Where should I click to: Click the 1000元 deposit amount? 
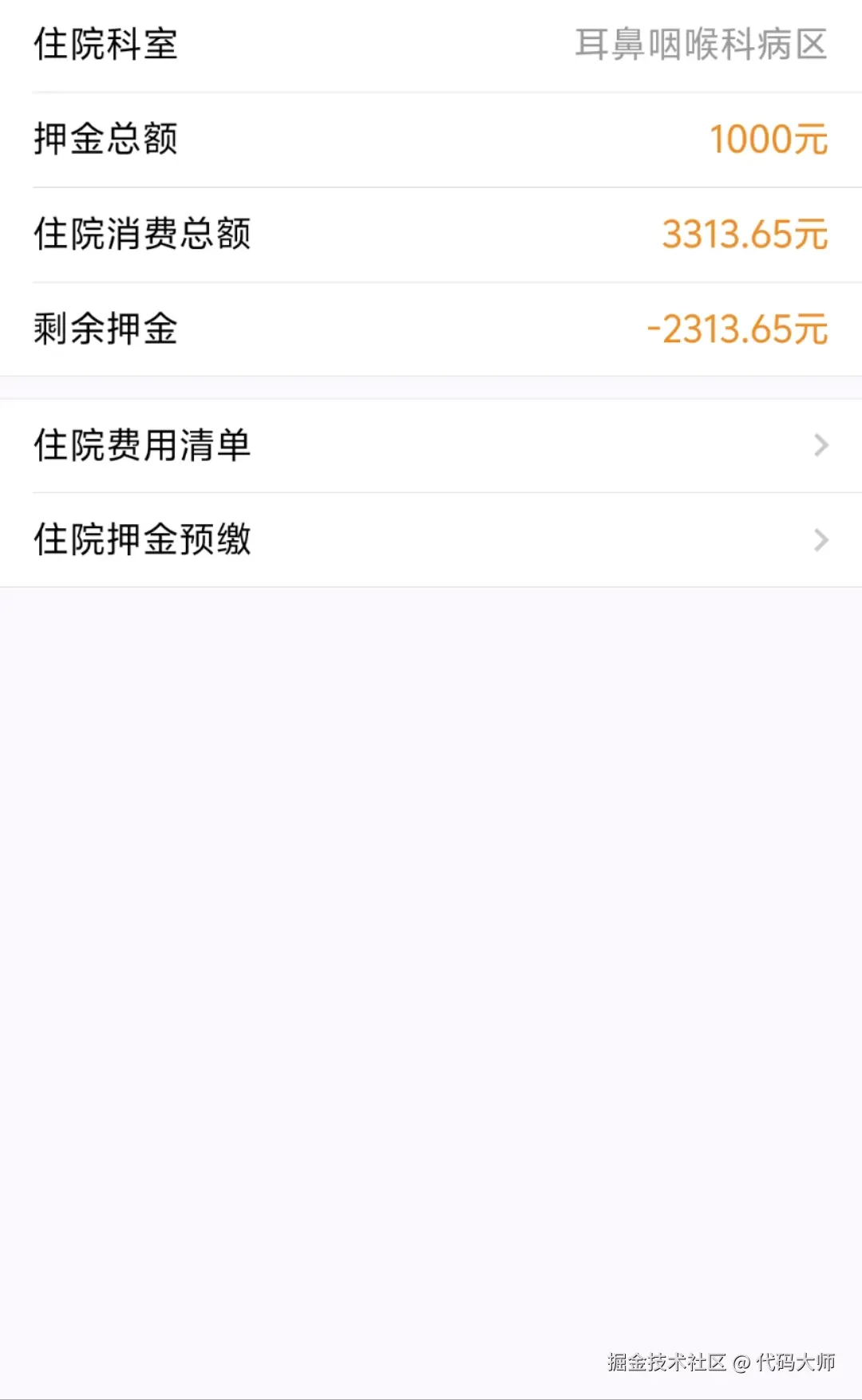[x=769, y=140]
